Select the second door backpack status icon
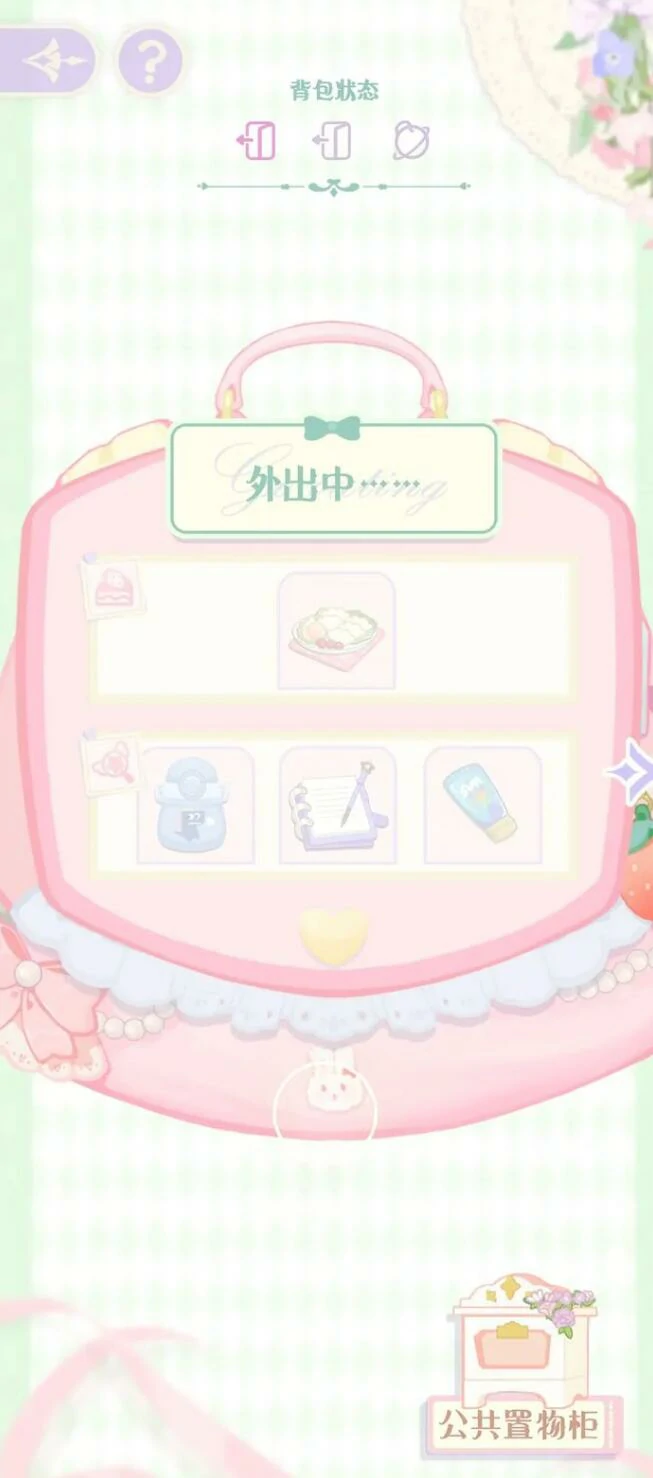 pyautogui.click(x=333, y=141)
